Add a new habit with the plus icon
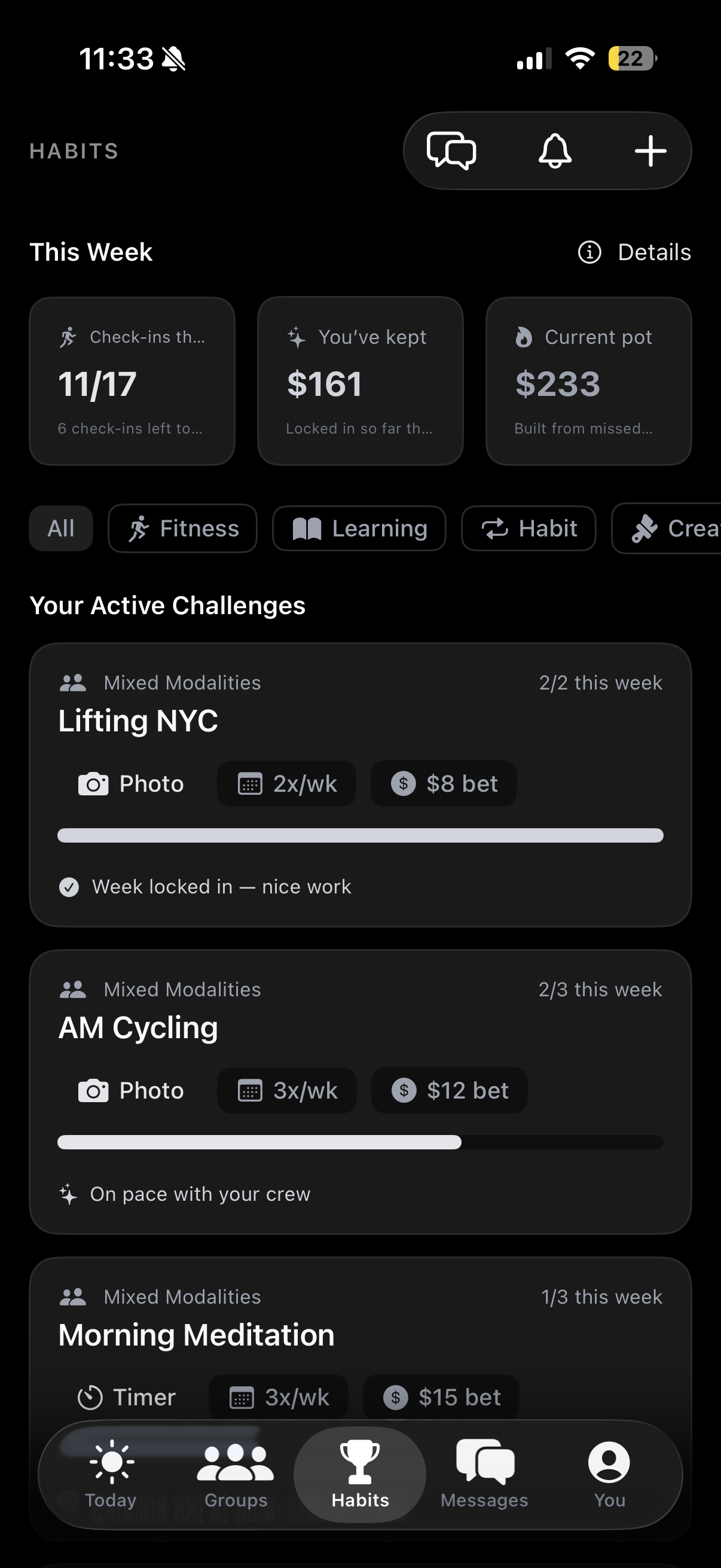 (x=650, y=151)
